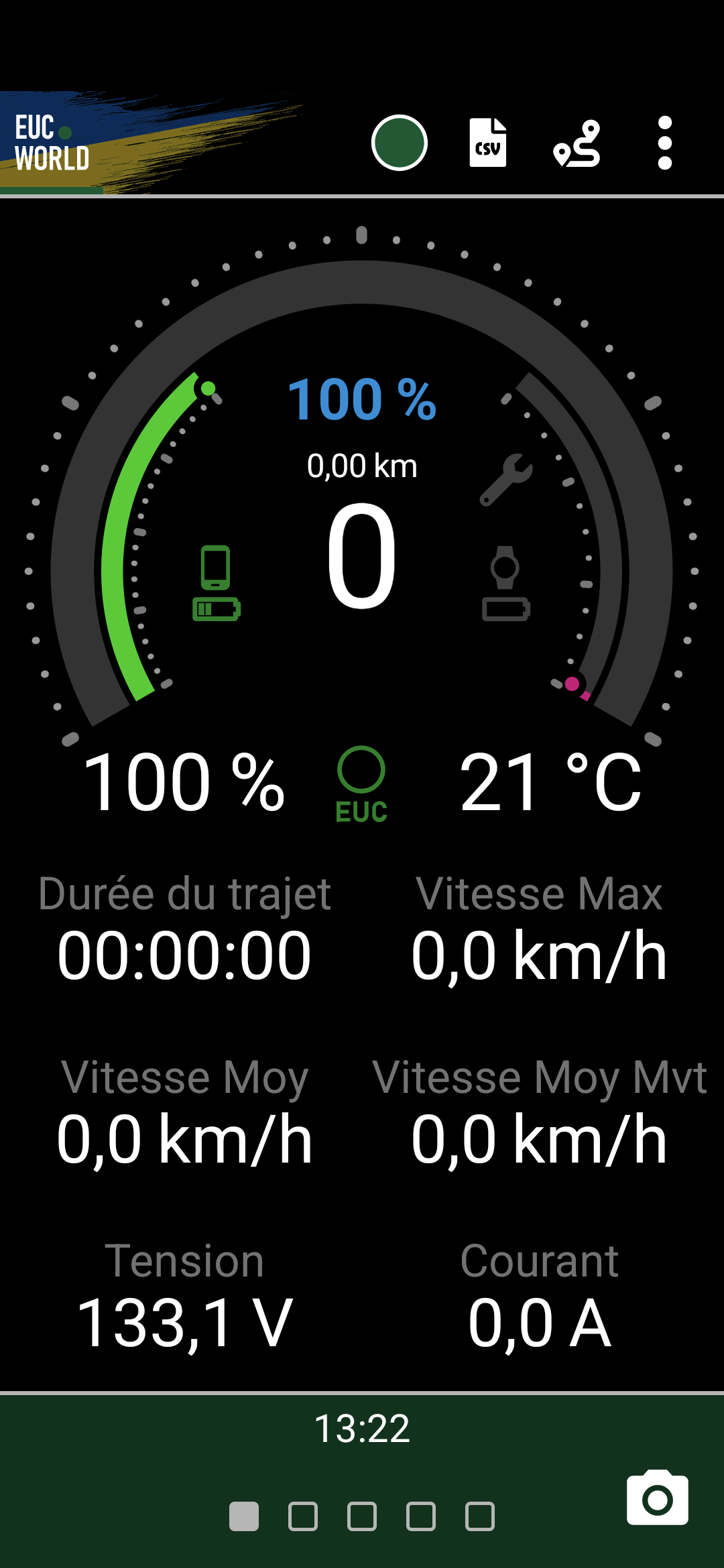The width and height of the screenshot is (724, 1568).
Task: Open the route tracking icon
Action: 577,143
